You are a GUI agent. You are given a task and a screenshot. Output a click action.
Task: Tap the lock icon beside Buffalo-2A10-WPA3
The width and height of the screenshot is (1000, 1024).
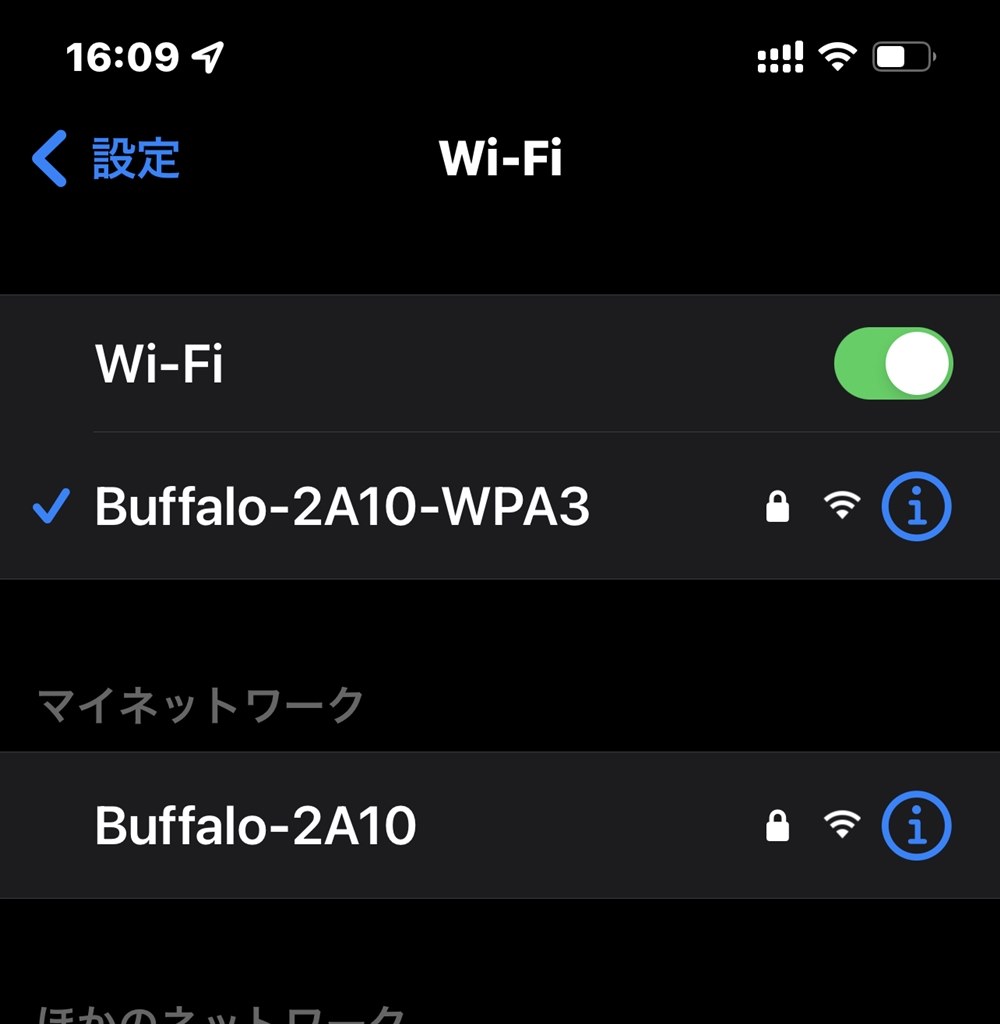(778, 506)
